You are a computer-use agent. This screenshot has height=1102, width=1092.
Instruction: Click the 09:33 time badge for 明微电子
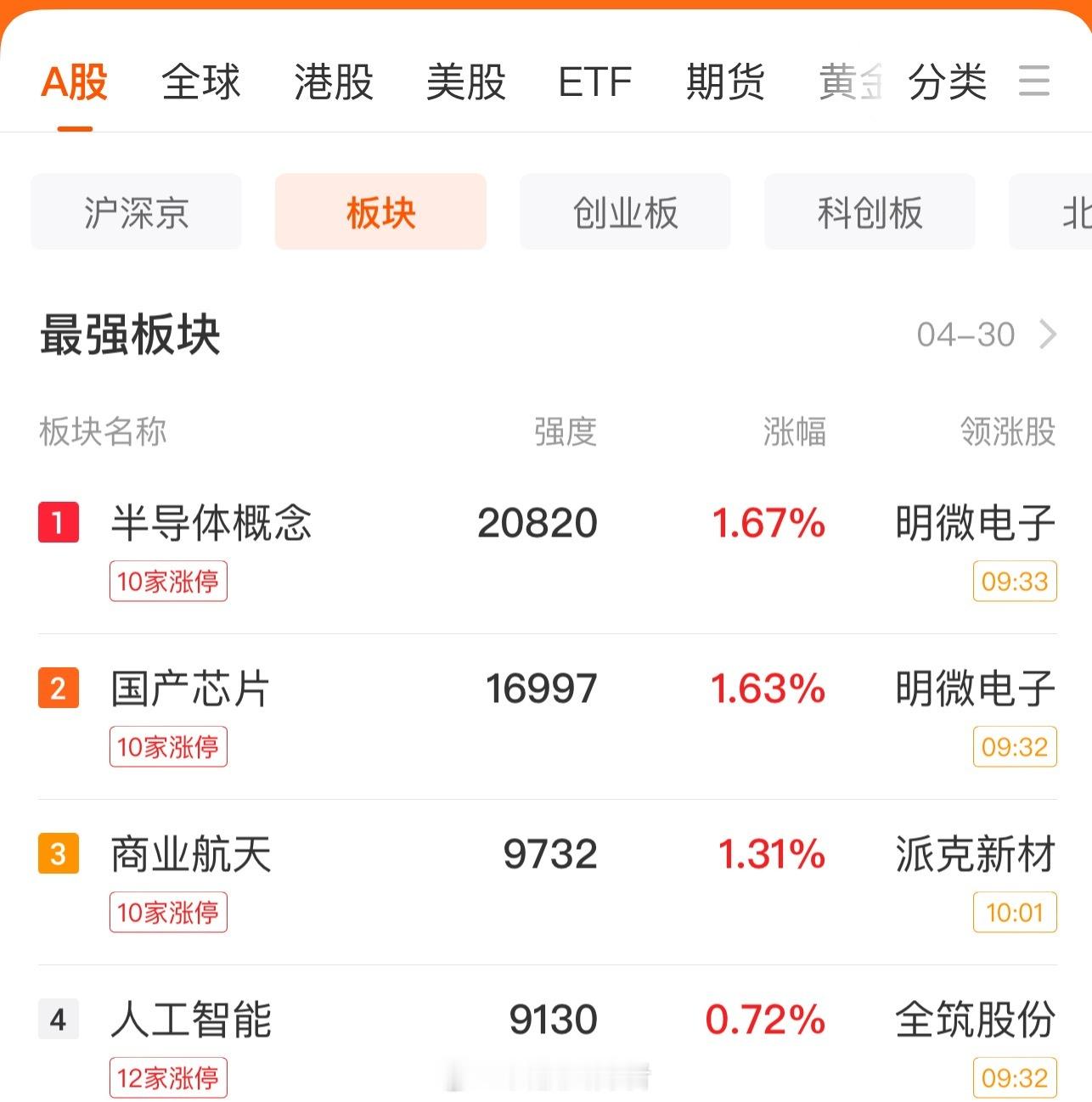(1014, 582)
